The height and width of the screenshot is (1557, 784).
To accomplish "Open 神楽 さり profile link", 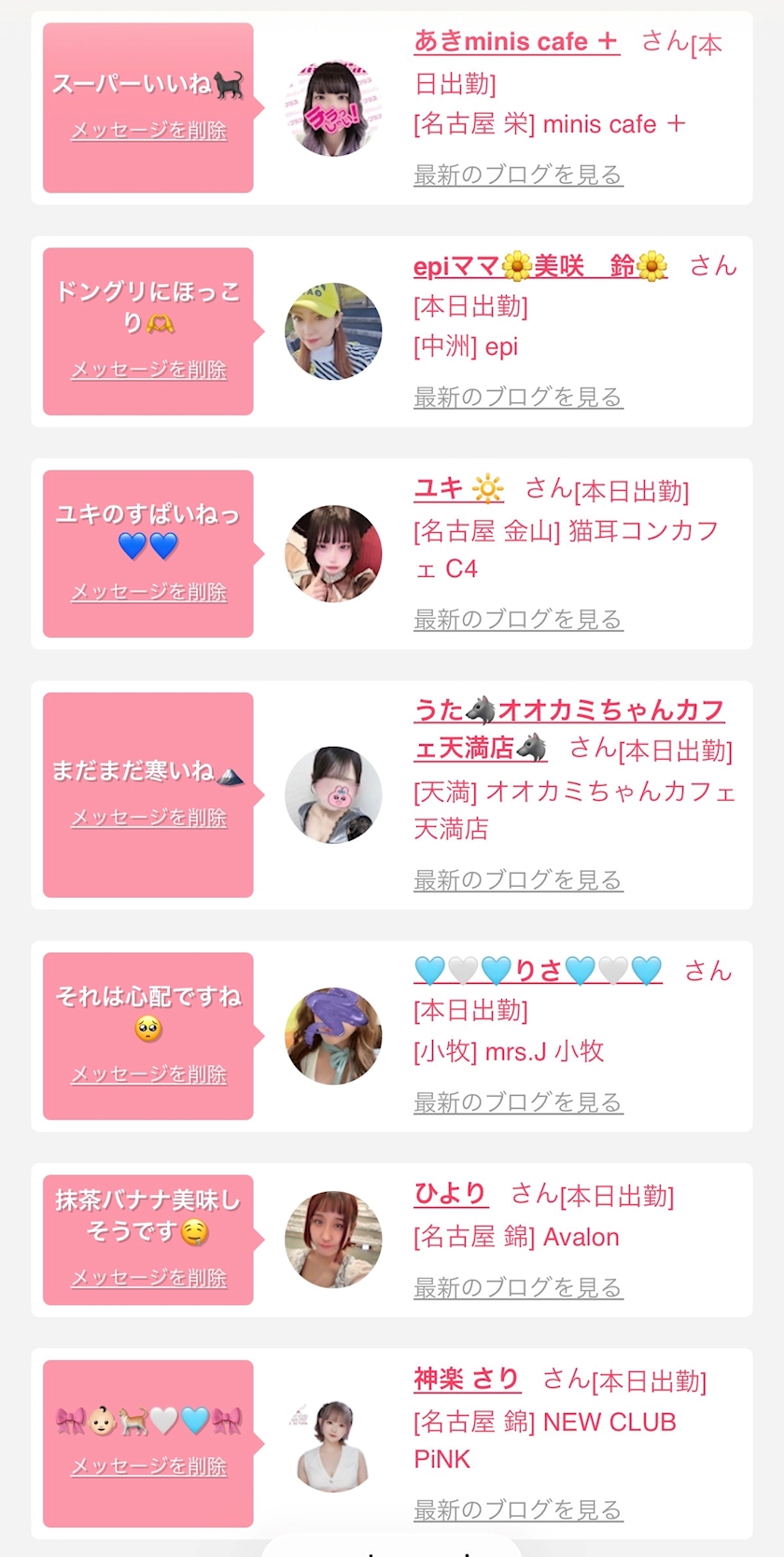I will coord(467,1379).
